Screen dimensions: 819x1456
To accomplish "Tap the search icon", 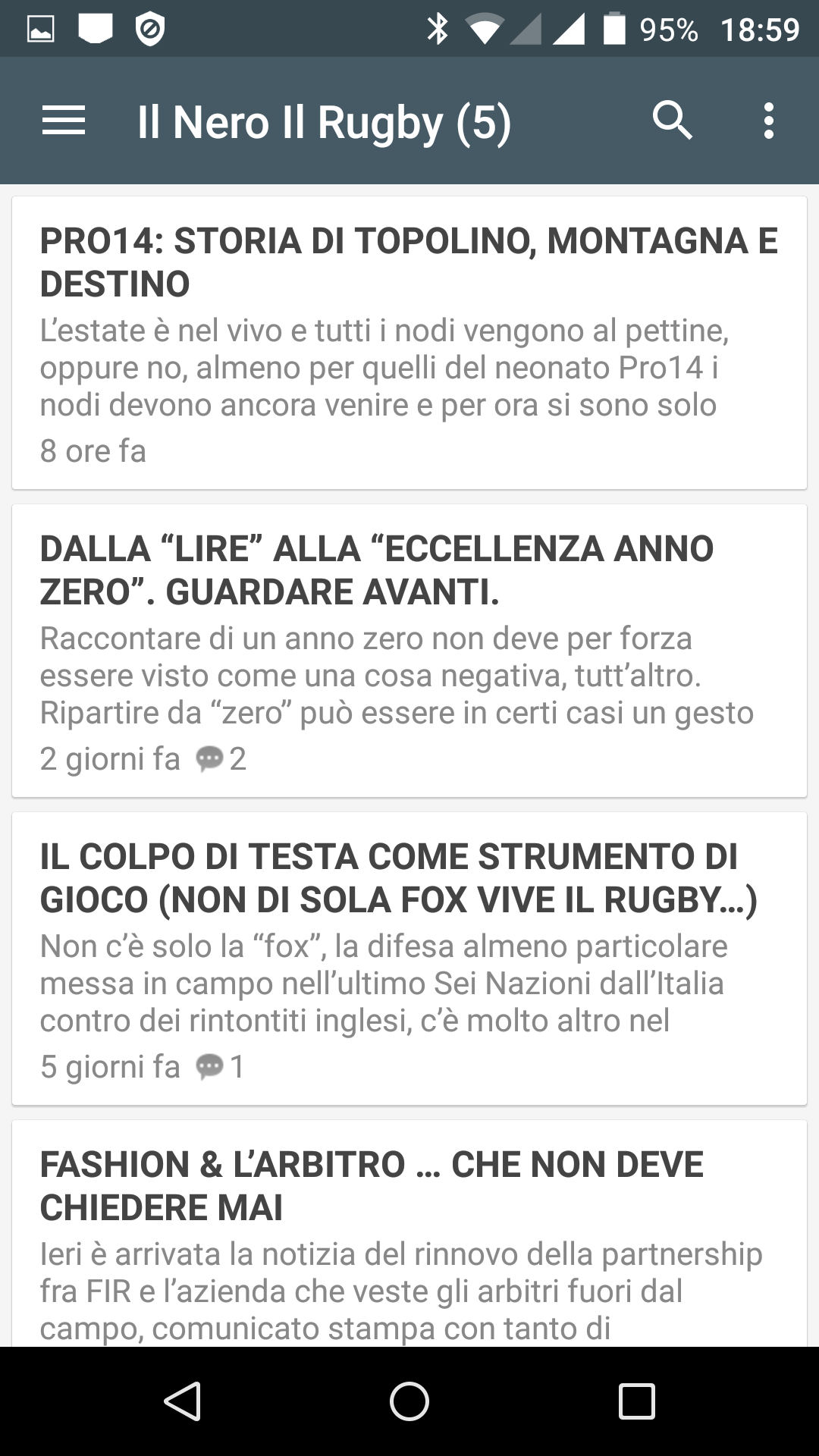I will pyautogui.click(x=673, y=121).
